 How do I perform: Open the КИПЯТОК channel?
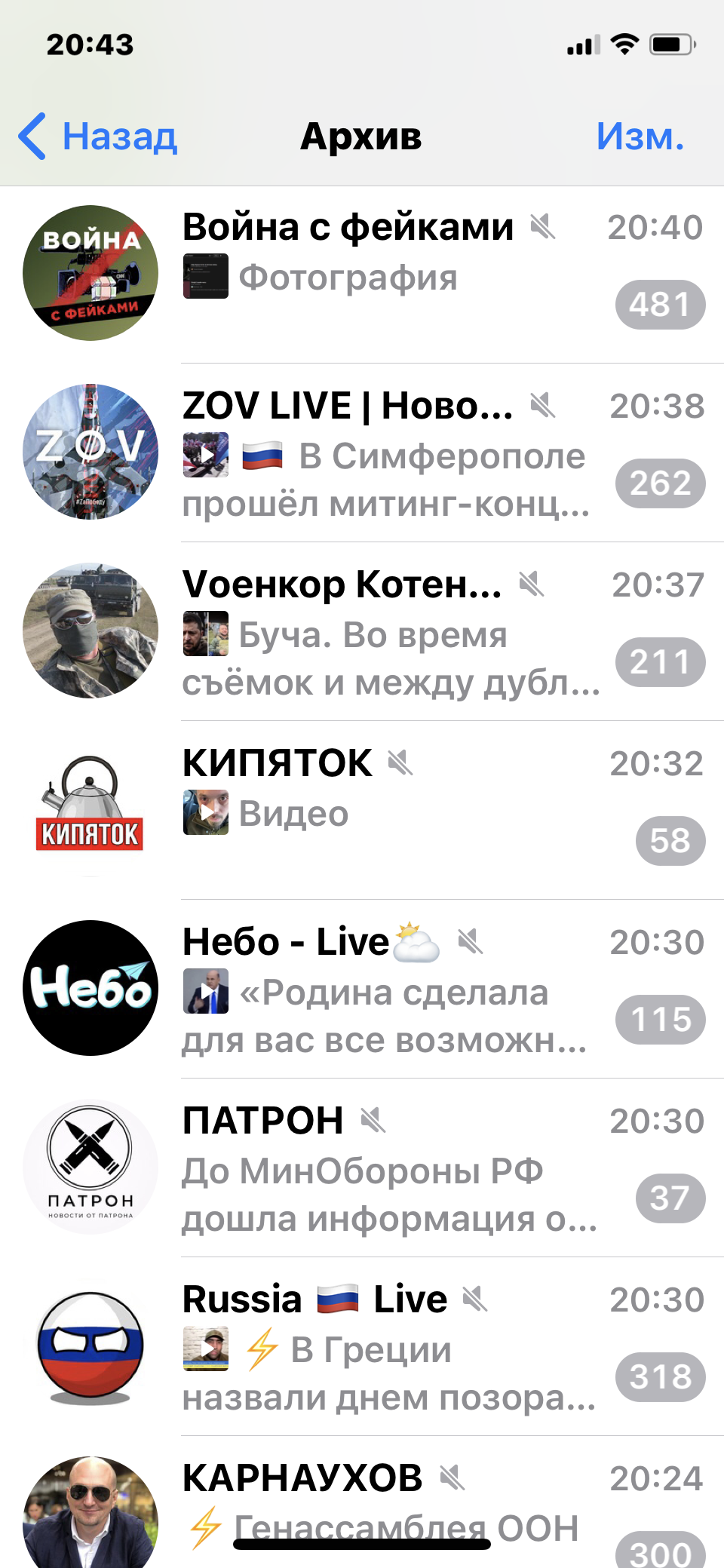click(x=362, y=810)
